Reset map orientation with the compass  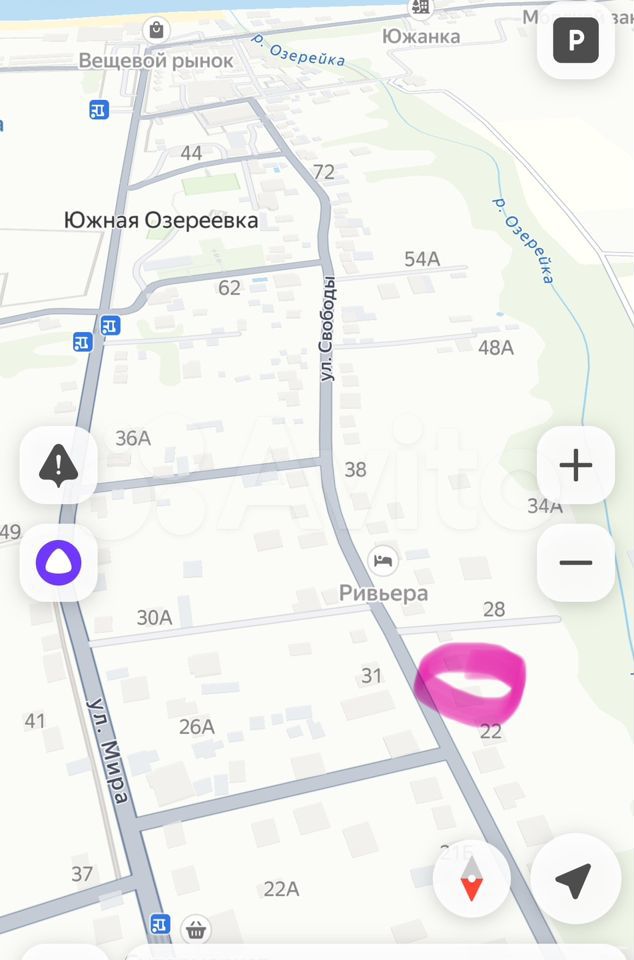click(x=471, y=882)
